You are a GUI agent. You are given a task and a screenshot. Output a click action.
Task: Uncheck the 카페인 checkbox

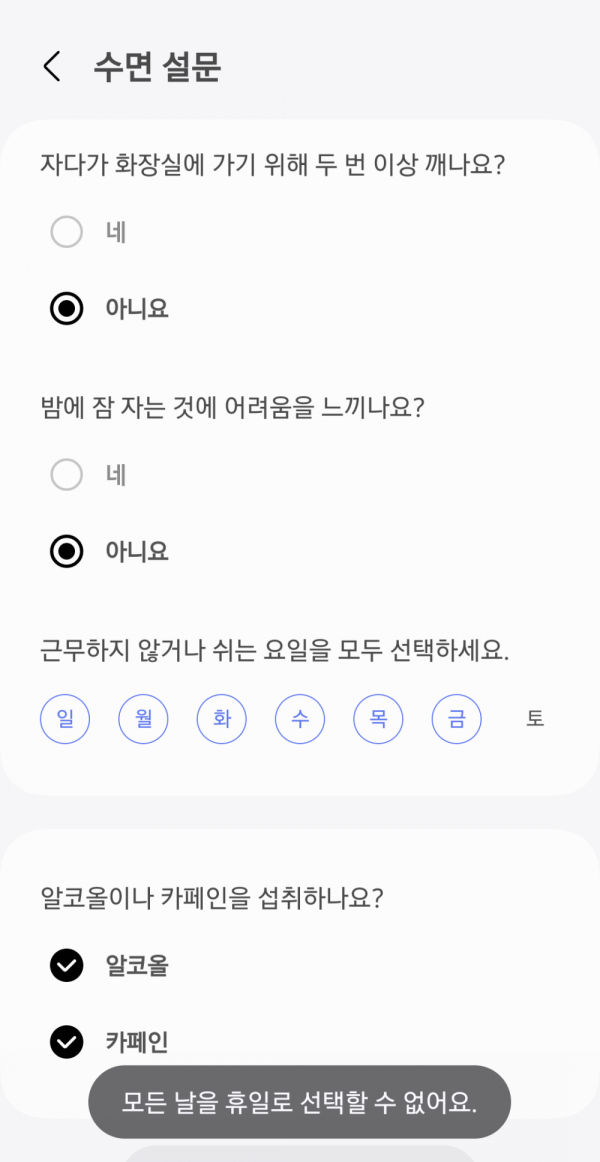tap(67, 1042)
